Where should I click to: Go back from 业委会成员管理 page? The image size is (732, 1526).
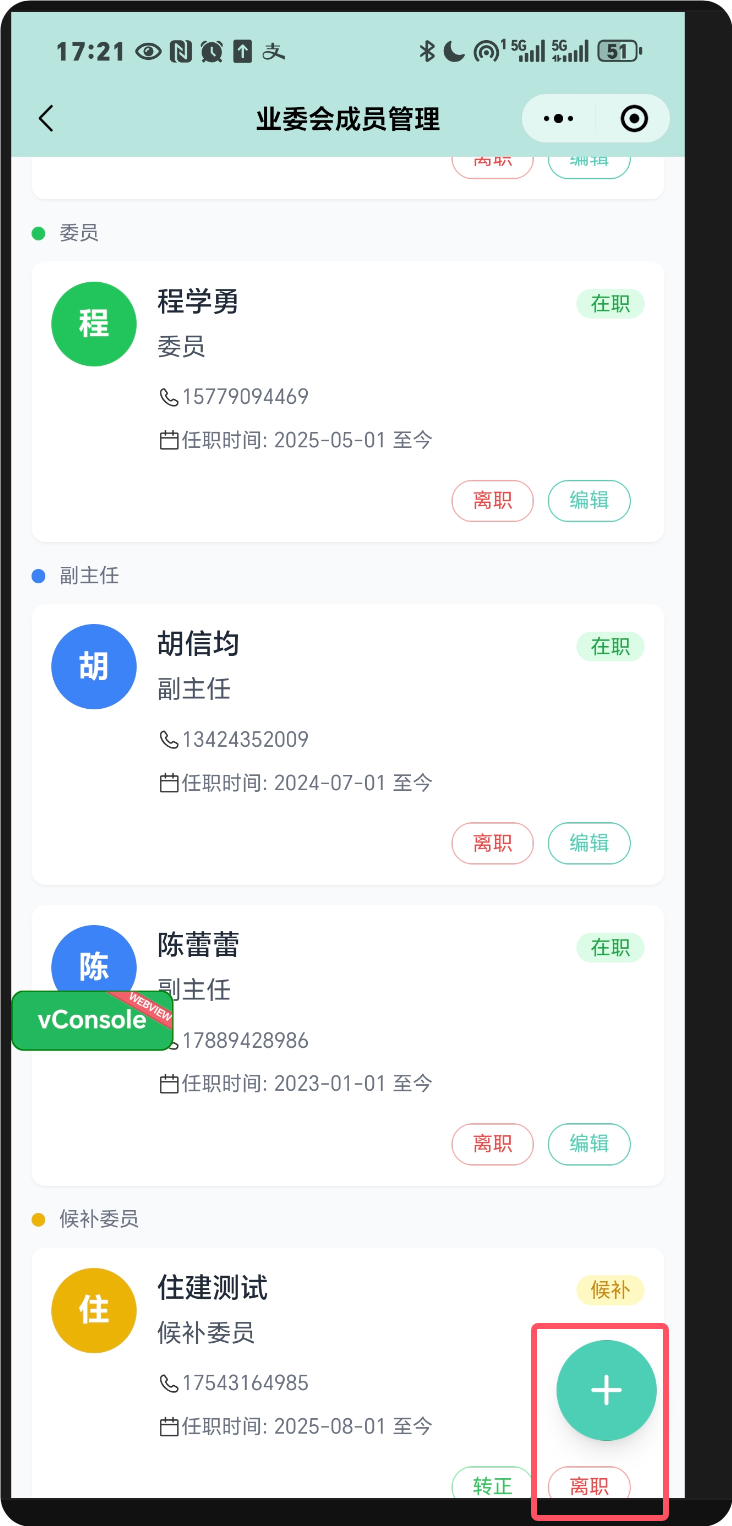46,119
